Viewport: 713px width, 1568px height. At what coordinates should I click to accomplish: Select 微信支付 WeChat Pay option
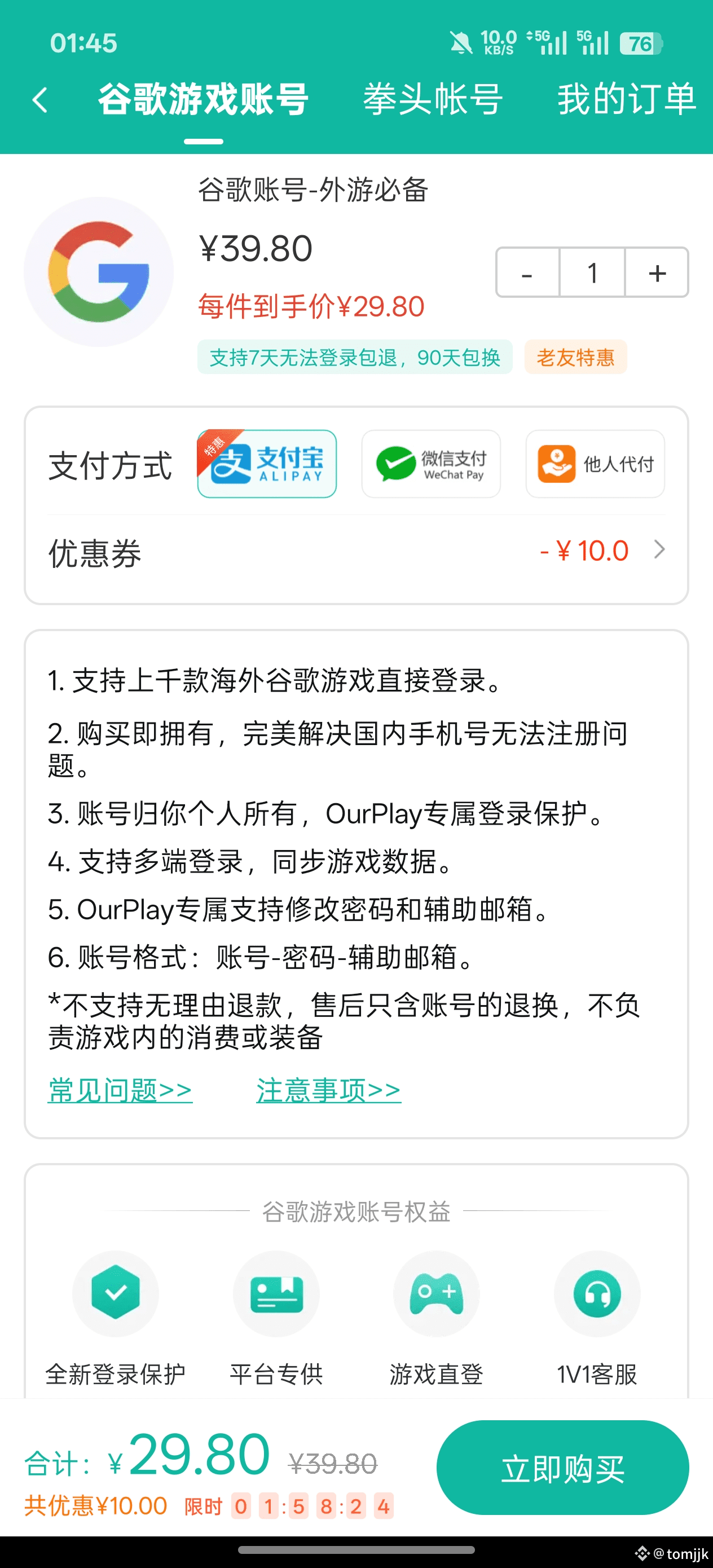coord(431,464)
